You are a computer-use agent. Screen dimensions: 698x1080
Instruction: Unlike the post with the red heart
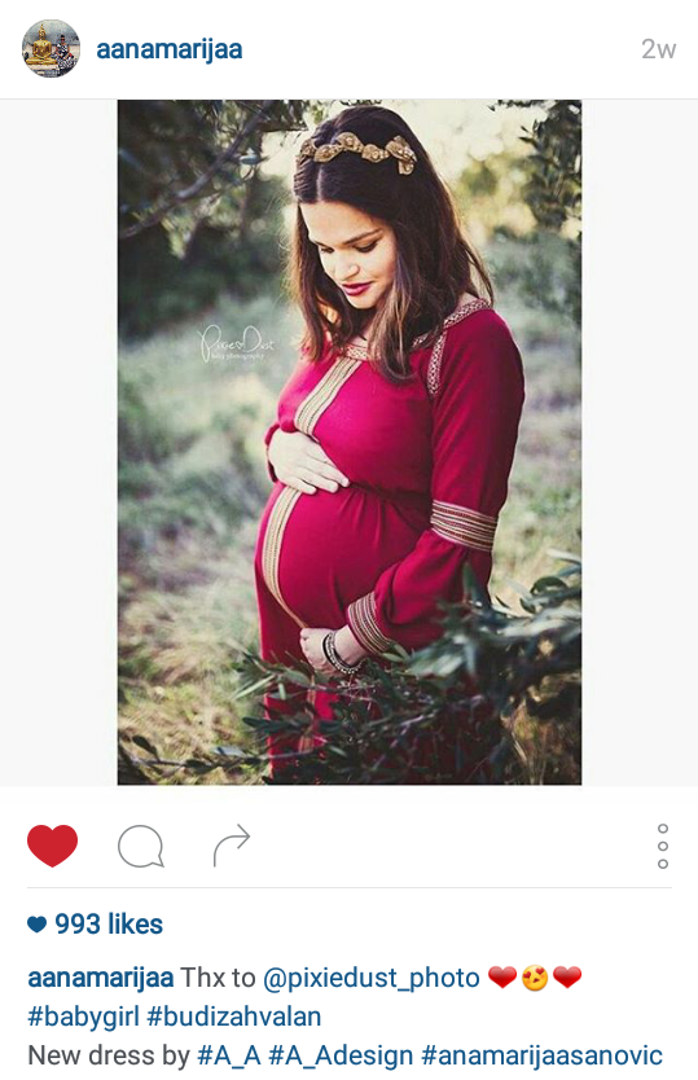click(52, 846)
